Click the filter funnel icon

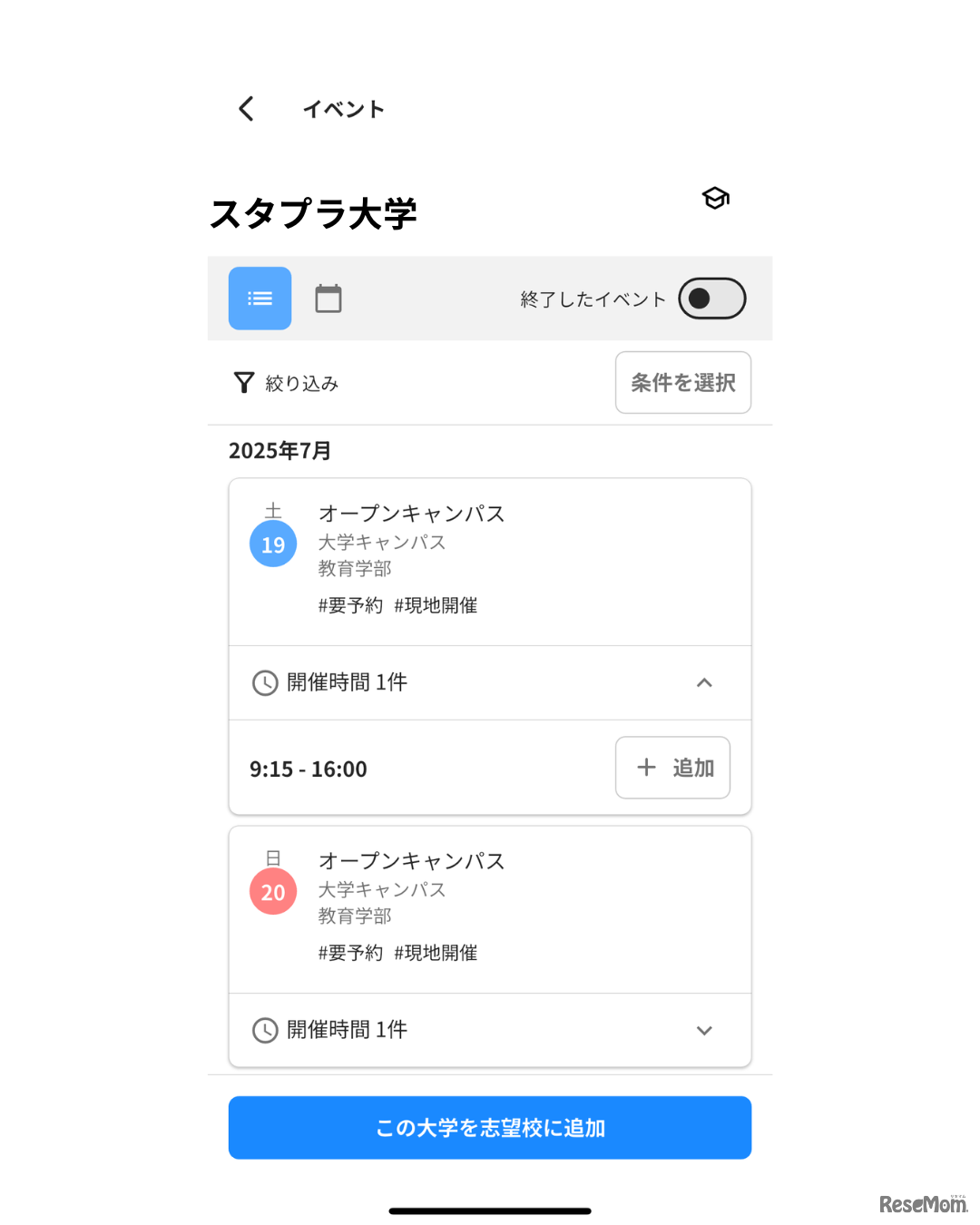pos(243,382)
